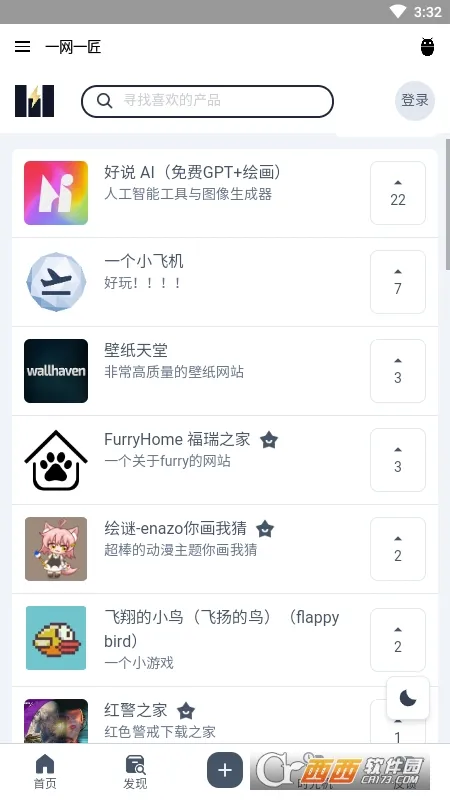This screenshot has height=800, width=450.
Task: Upvote FurryHome 福瑞之家
Action: tap(398, 460)
